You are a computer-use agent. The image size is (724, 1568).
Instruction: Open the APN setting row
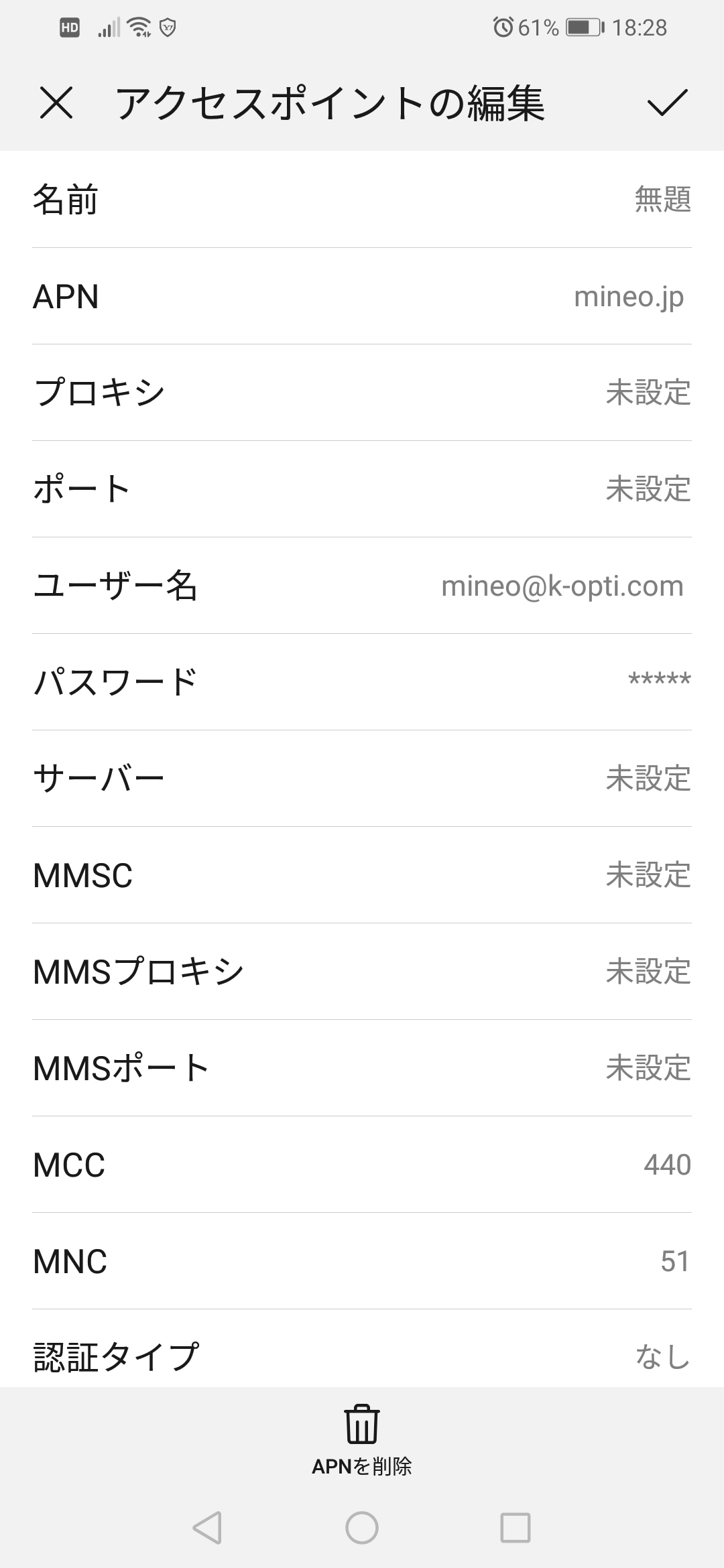[x=362, y=296]
